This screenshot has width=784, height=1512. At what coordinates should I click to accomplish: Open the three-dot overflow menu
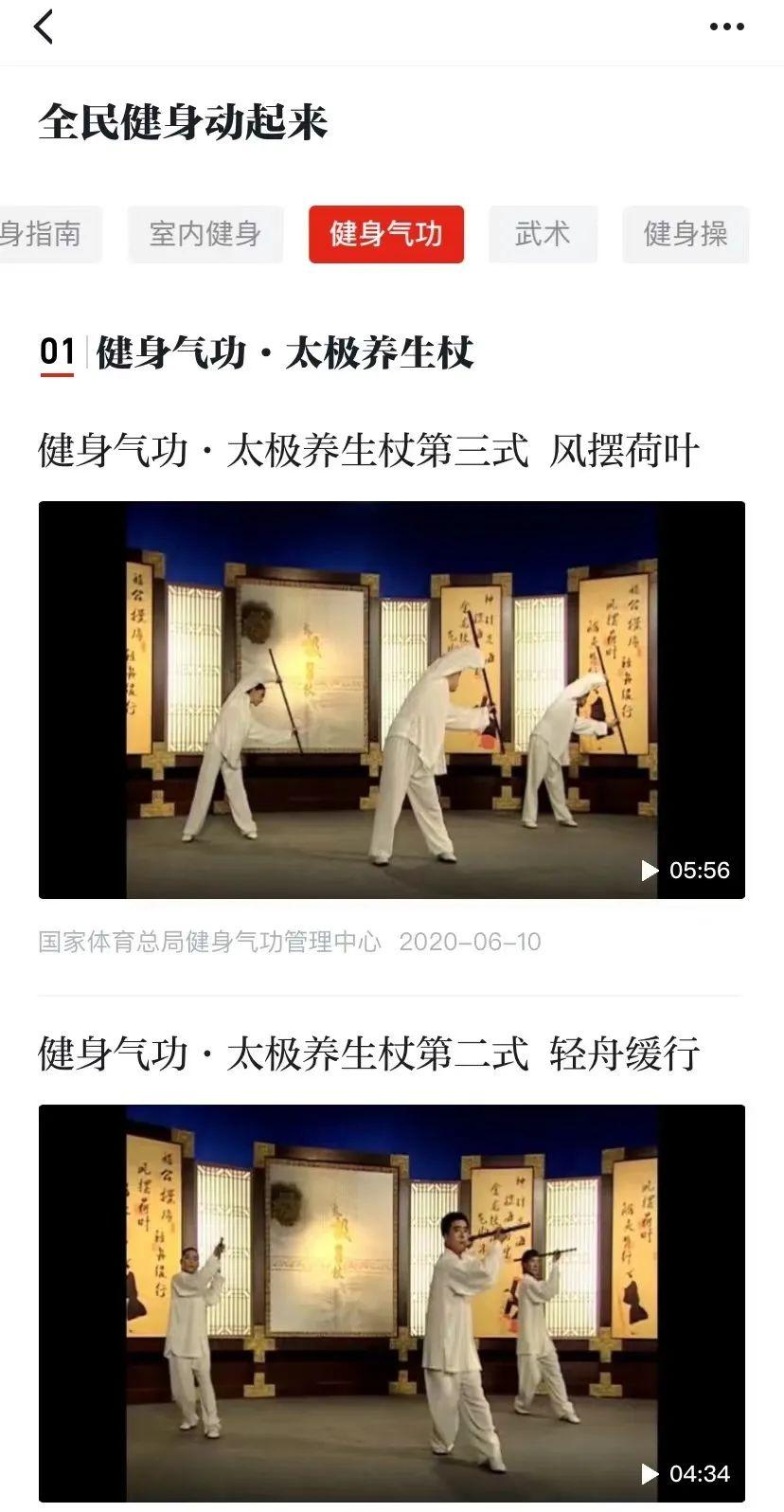(726, 27)
